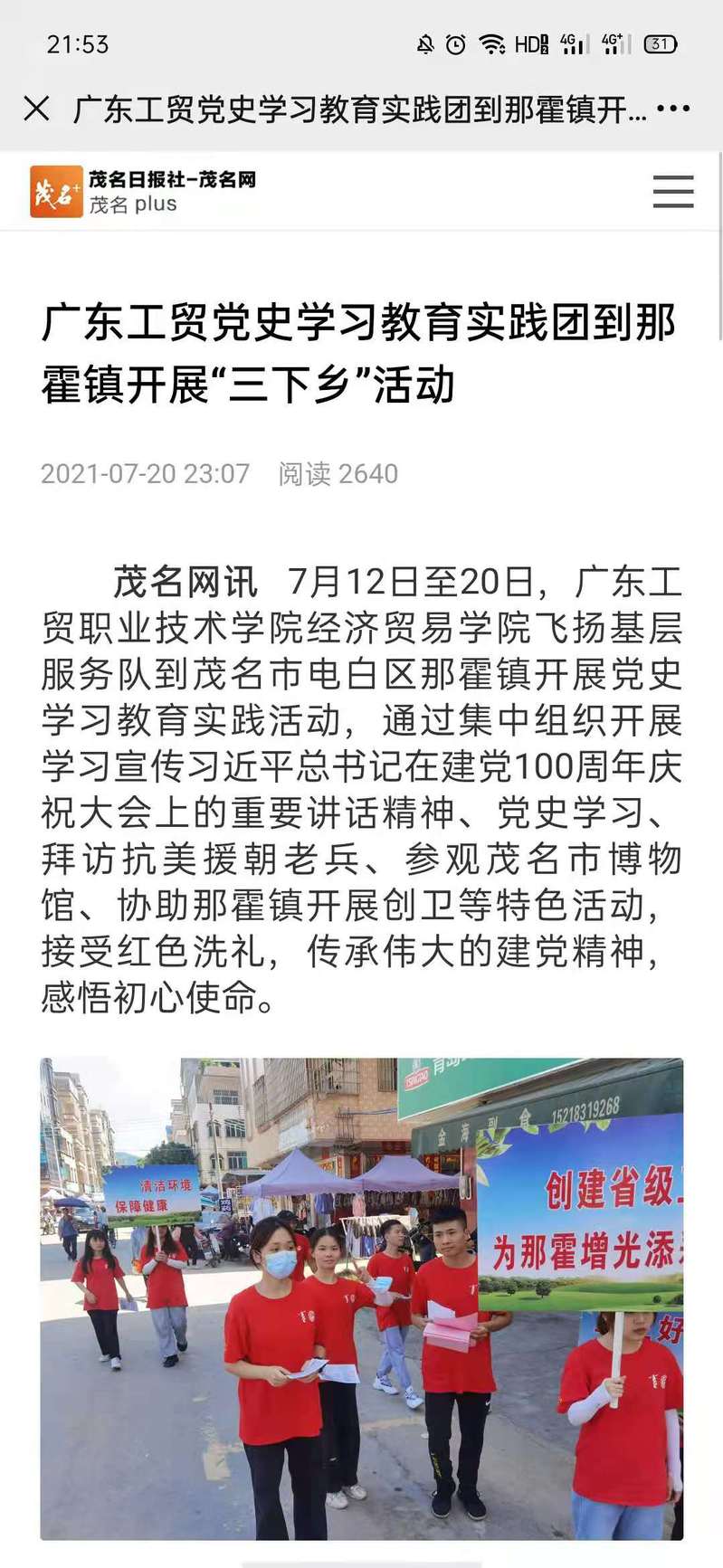Open the hamburger navigation menu
The width and height of the screenshot is (723, 1568).
pos(673,192)
